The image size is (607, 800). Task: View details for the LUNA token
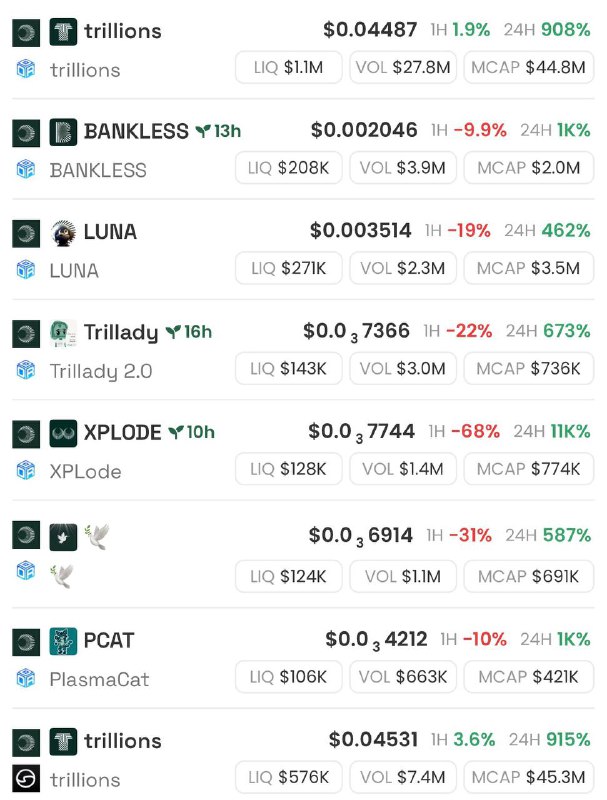[110, 232]
